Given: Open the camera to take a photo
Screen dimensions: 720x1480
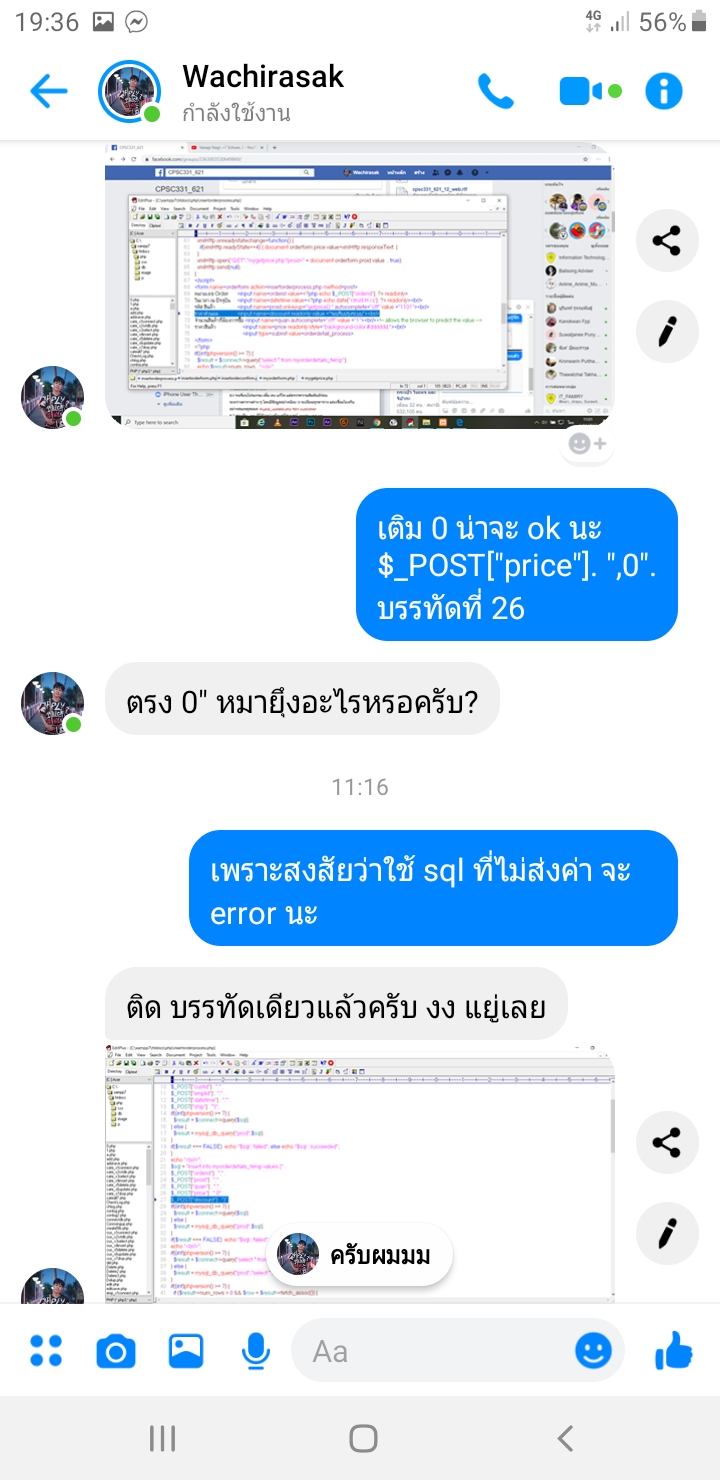Looking at the screenshot, I should (x=116, y=1352).
